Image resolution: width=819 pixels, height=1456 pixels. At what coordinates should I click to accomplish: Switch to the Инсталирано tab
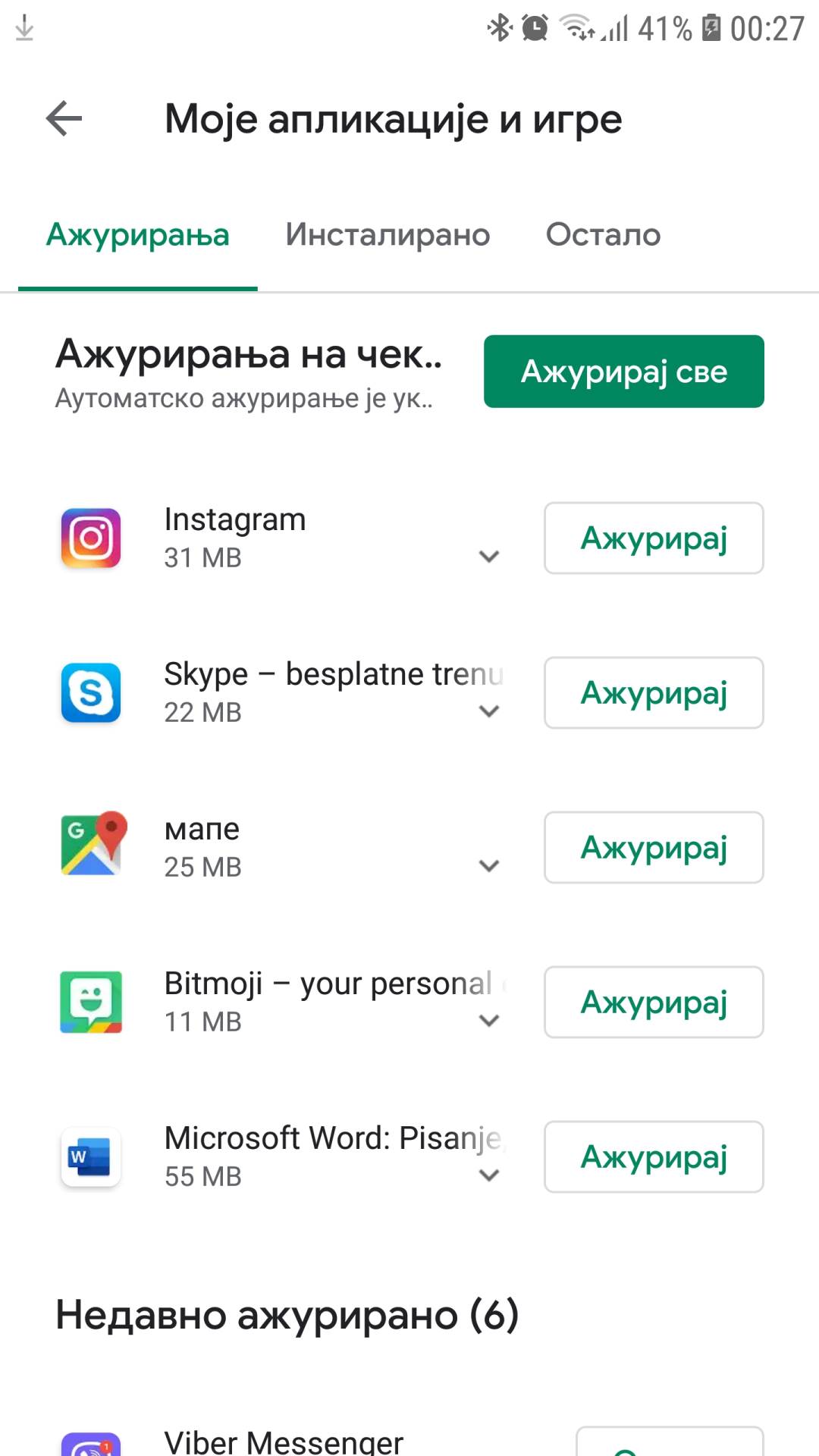pos(388,235)
